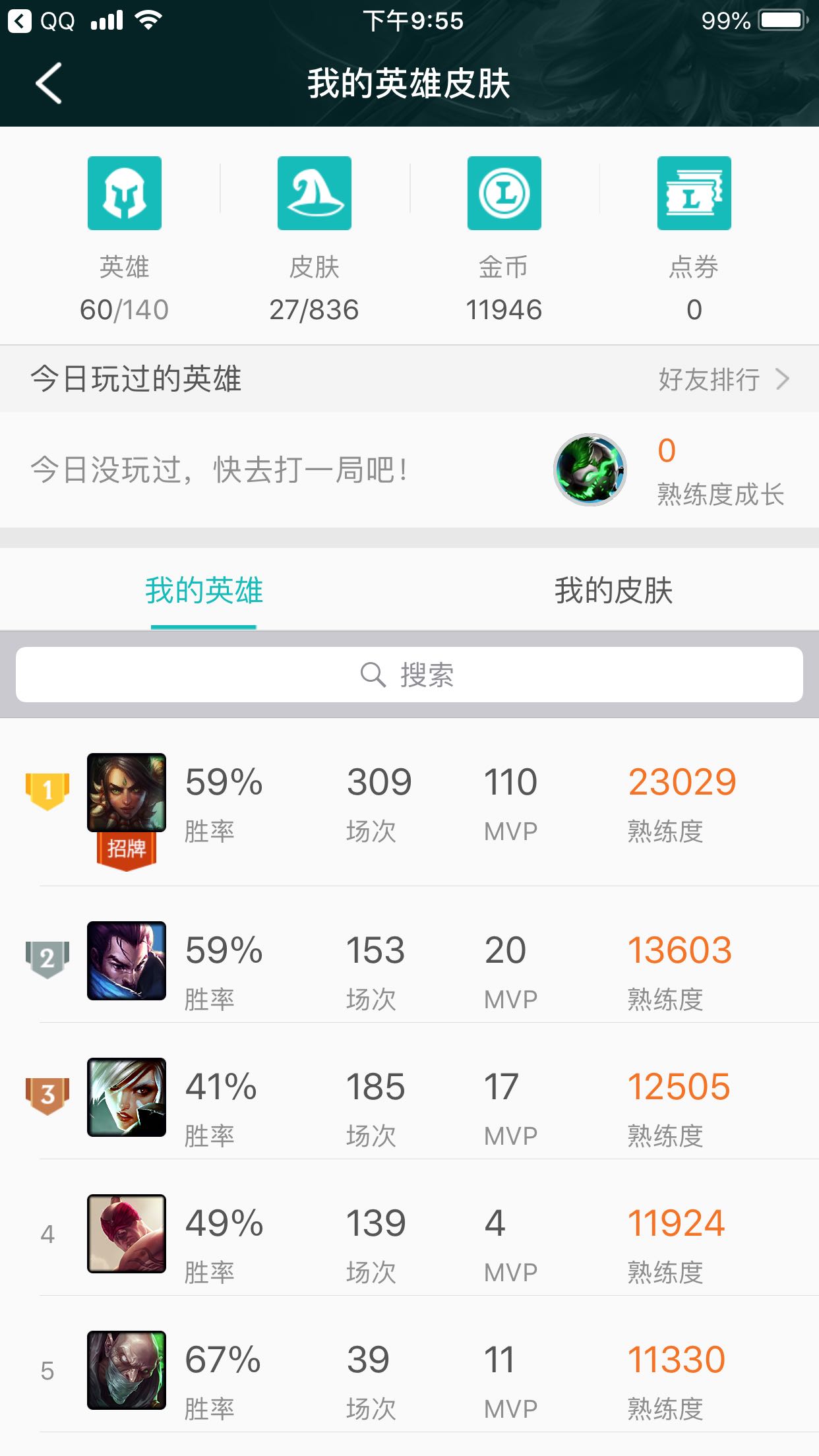Go back using the top-left arrow
Viewport: 819px width, 1456px height.
click(49, 84)
